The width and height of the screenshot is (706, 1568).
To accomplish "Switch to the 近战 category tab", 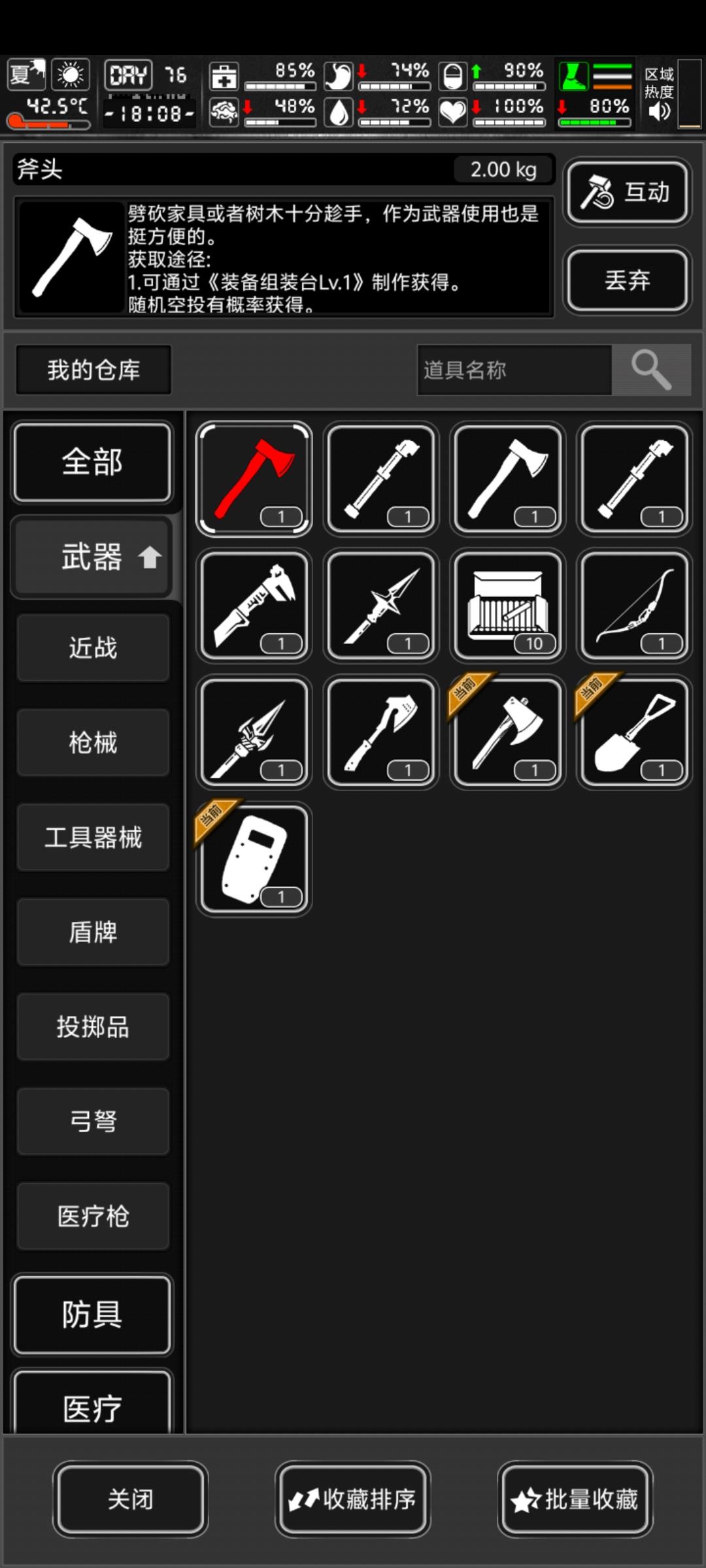I will (92, 647).
